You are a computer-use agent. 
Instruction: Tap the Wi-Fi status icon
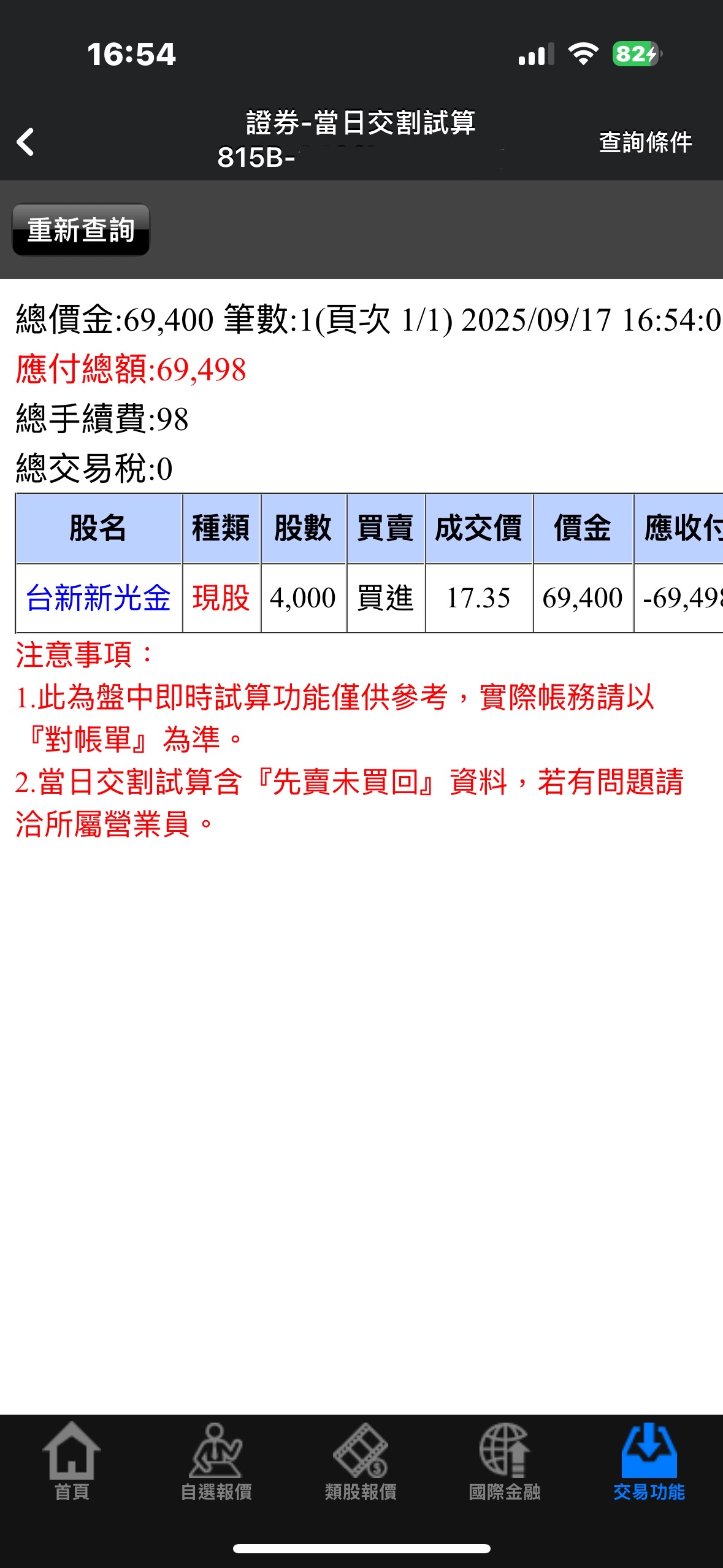(582, 54)
